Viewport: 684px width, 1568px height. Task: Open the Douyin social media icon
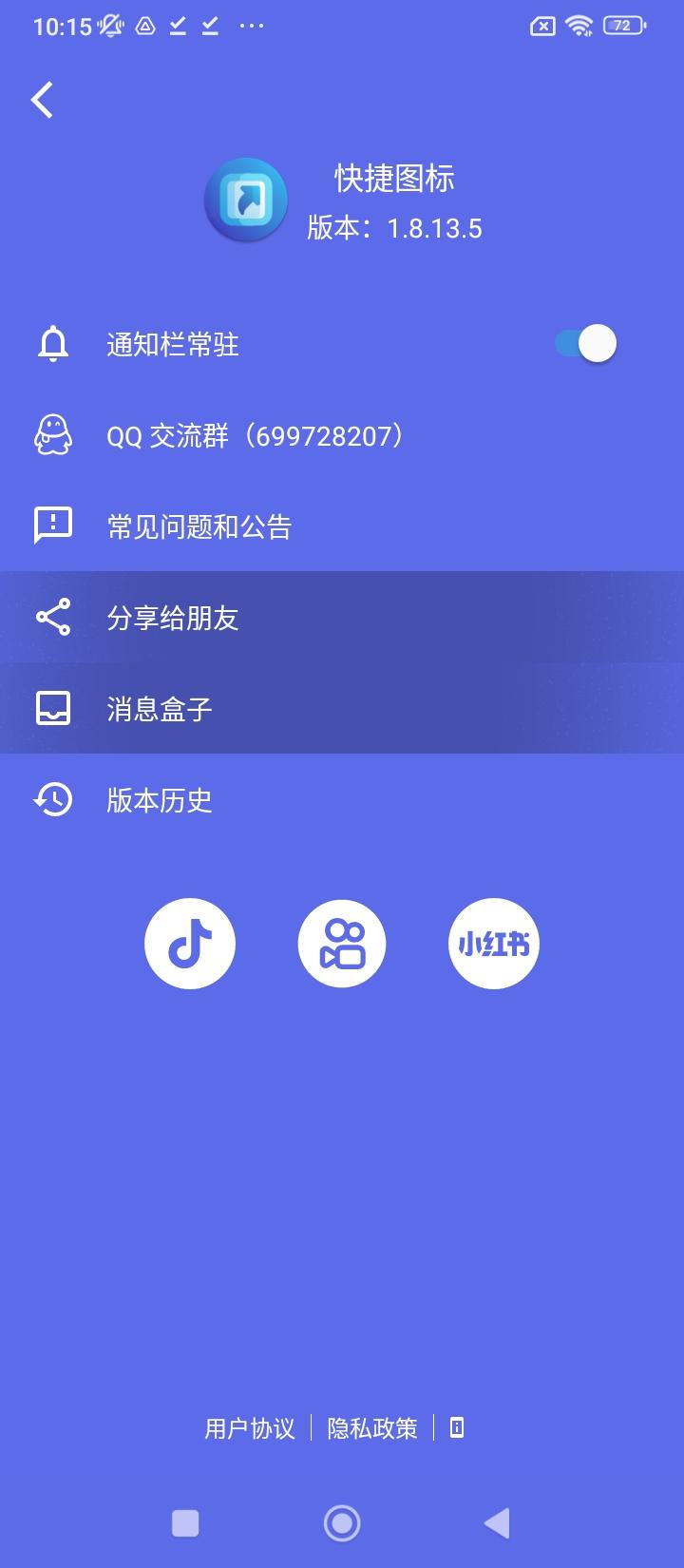coord(190,943)
